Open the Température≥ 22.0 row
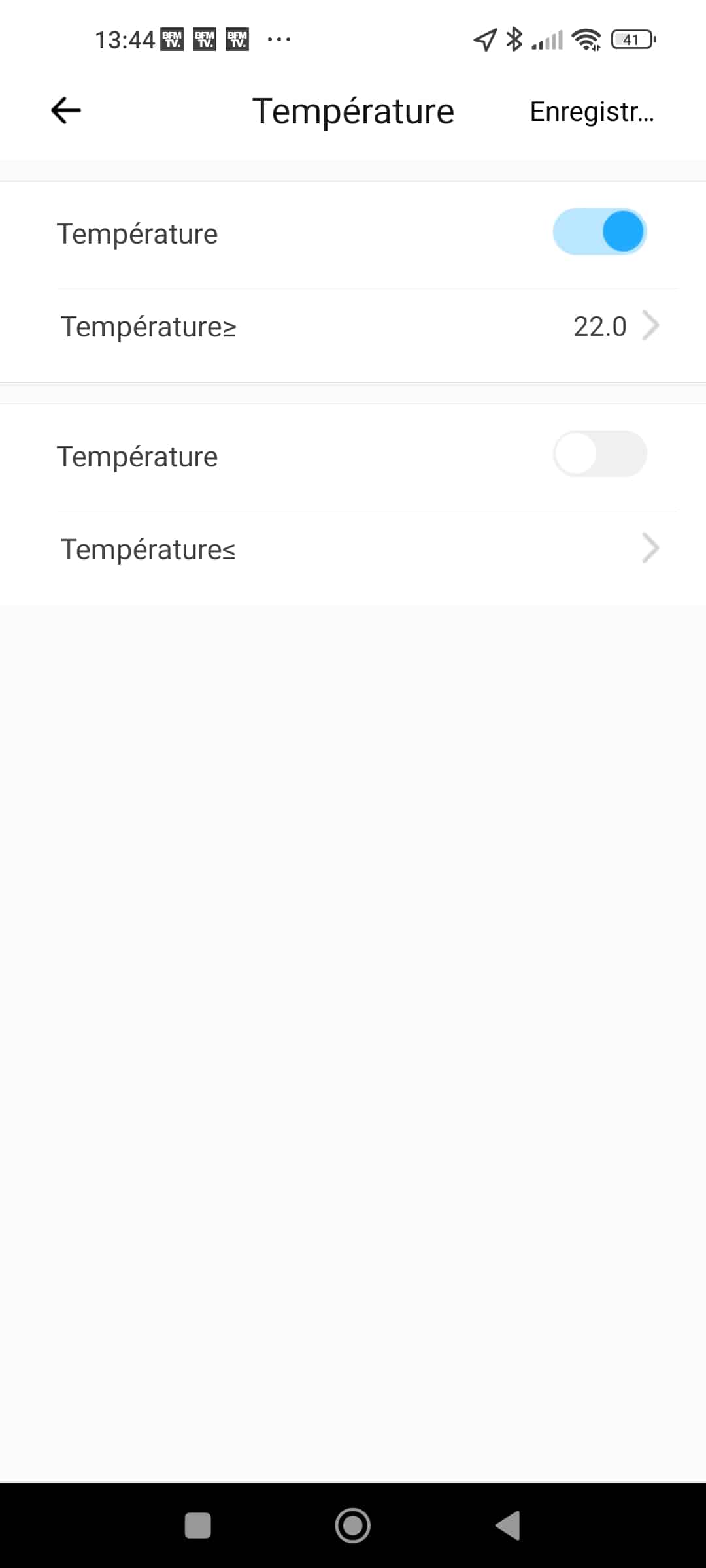The height and width of the screenshot is (1568, 706). (x=353, y=327)
